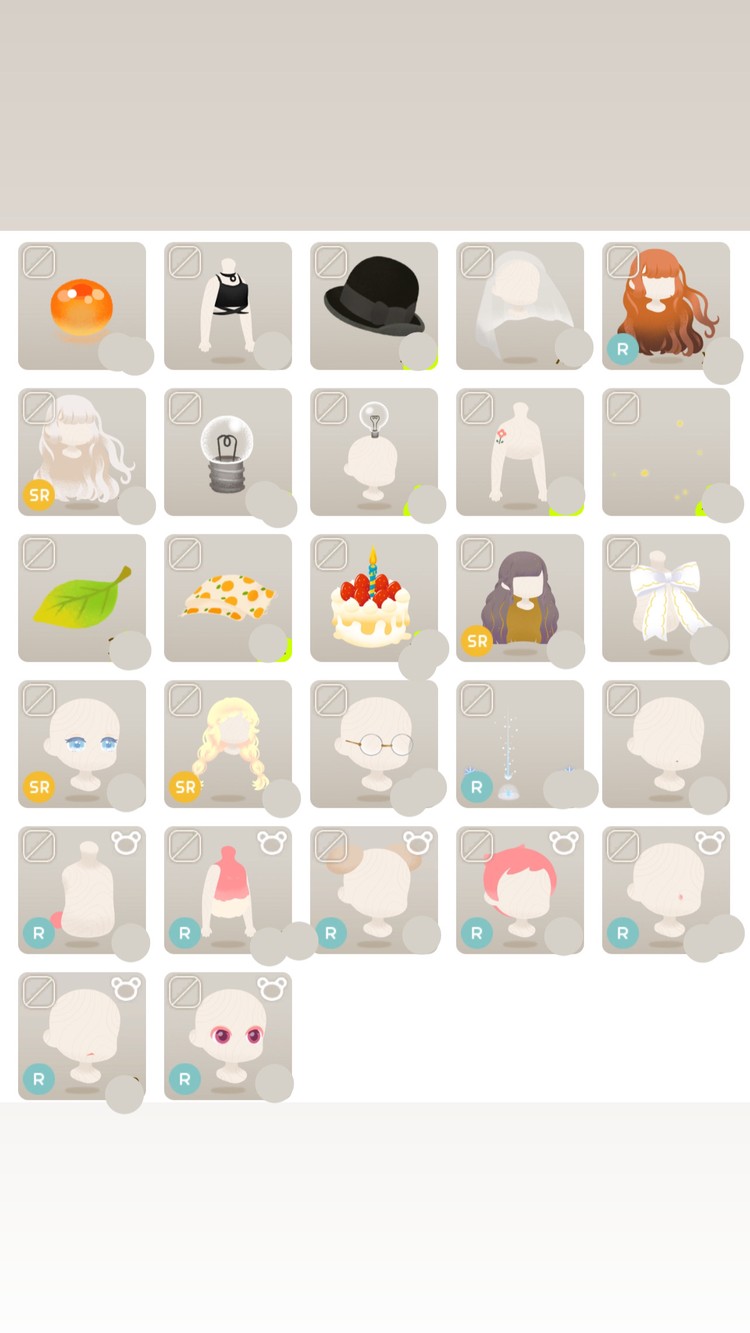
Task: Select the black bowler hat item
Action: click(373, 305)
